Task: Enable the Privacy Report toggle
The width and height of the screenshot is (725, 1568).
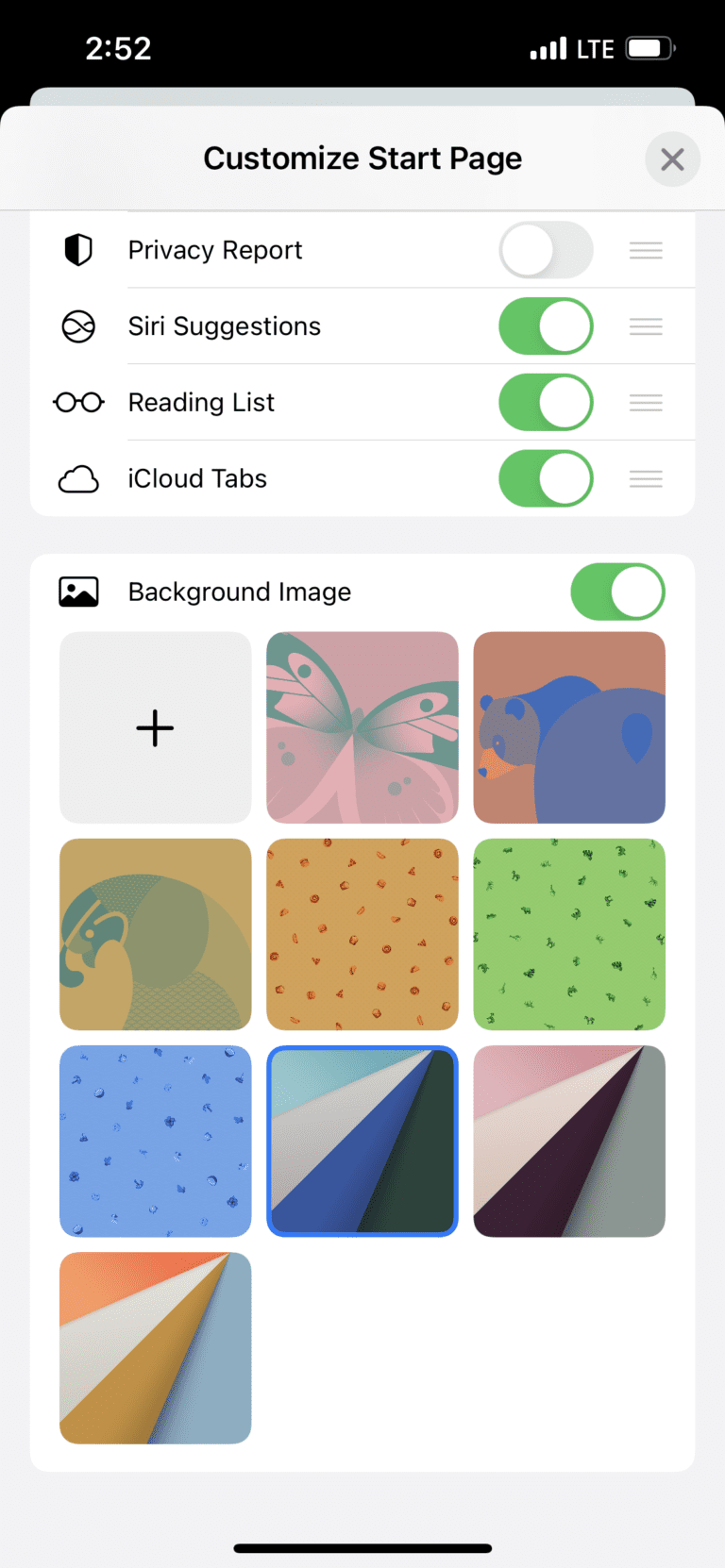Action: [x=546, y=250]
